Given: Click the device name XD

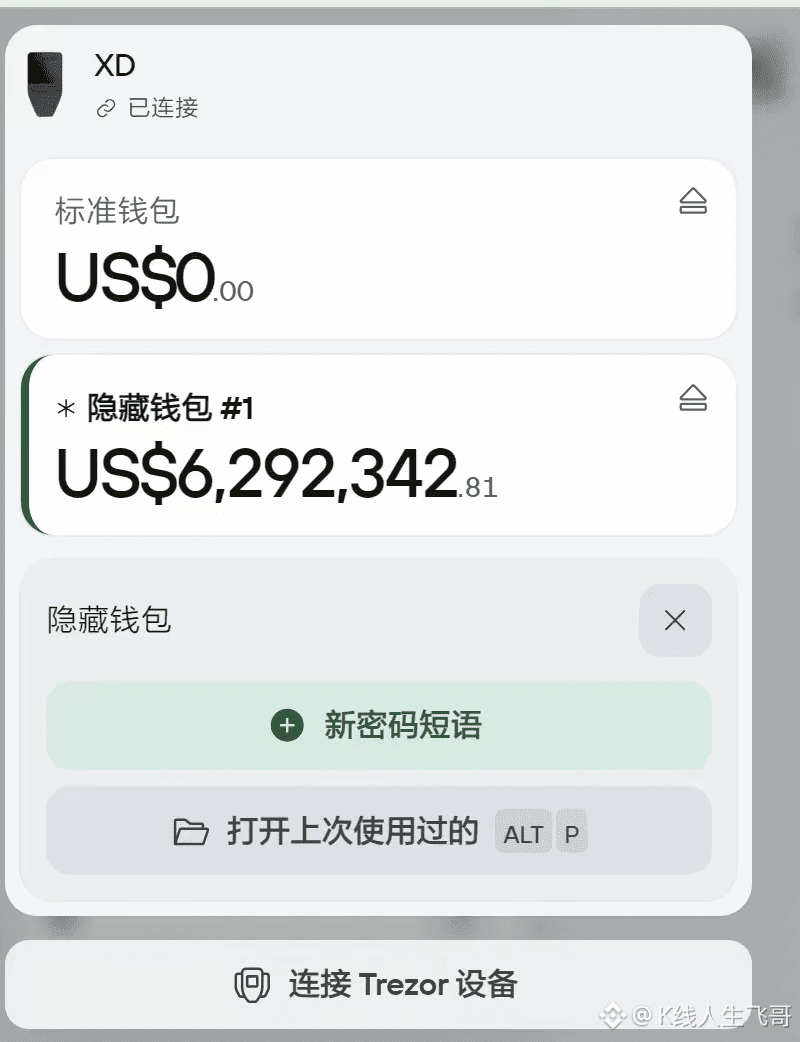Looking at the screenshot, I should pyautogui.click(x=117, y=66).
